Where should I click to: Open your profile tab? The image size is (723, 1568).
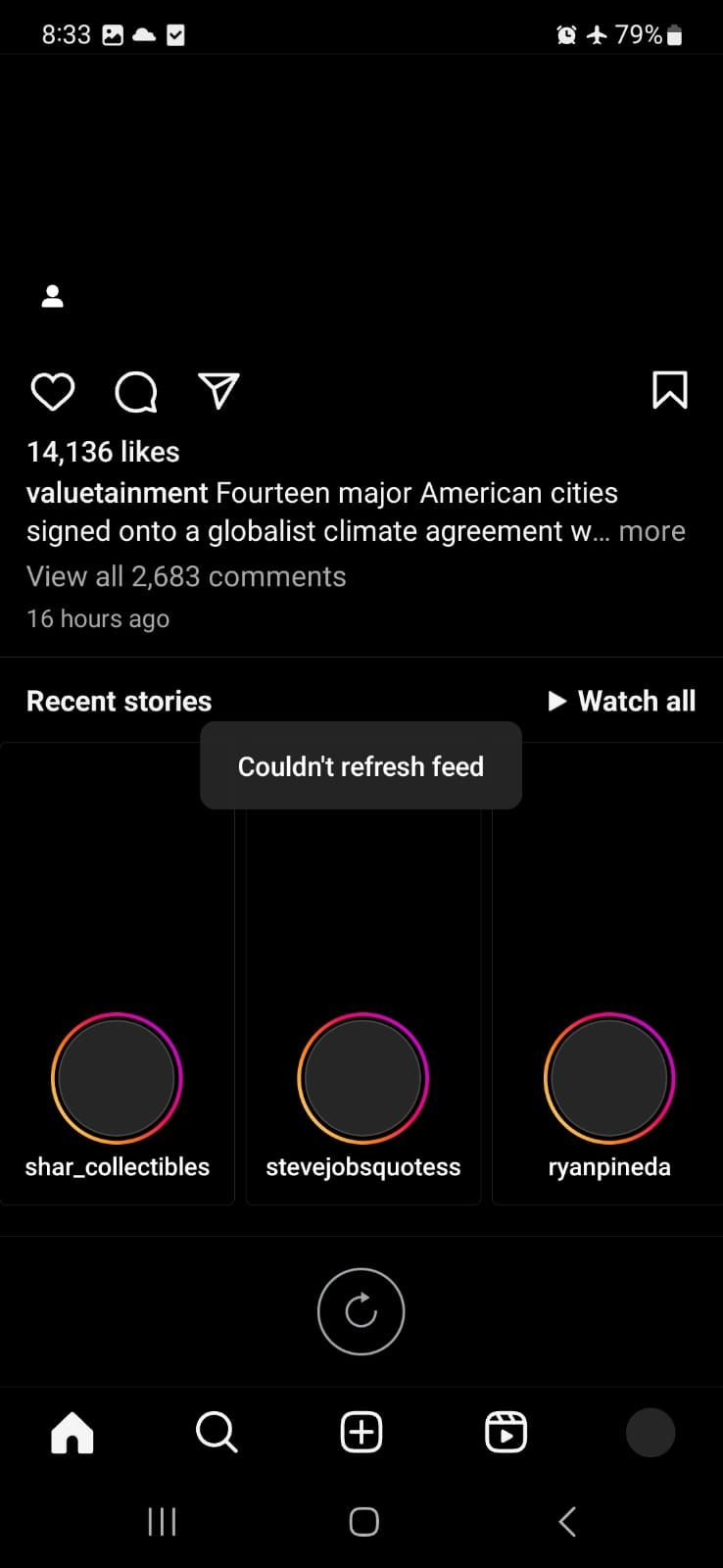[651, 1433]
